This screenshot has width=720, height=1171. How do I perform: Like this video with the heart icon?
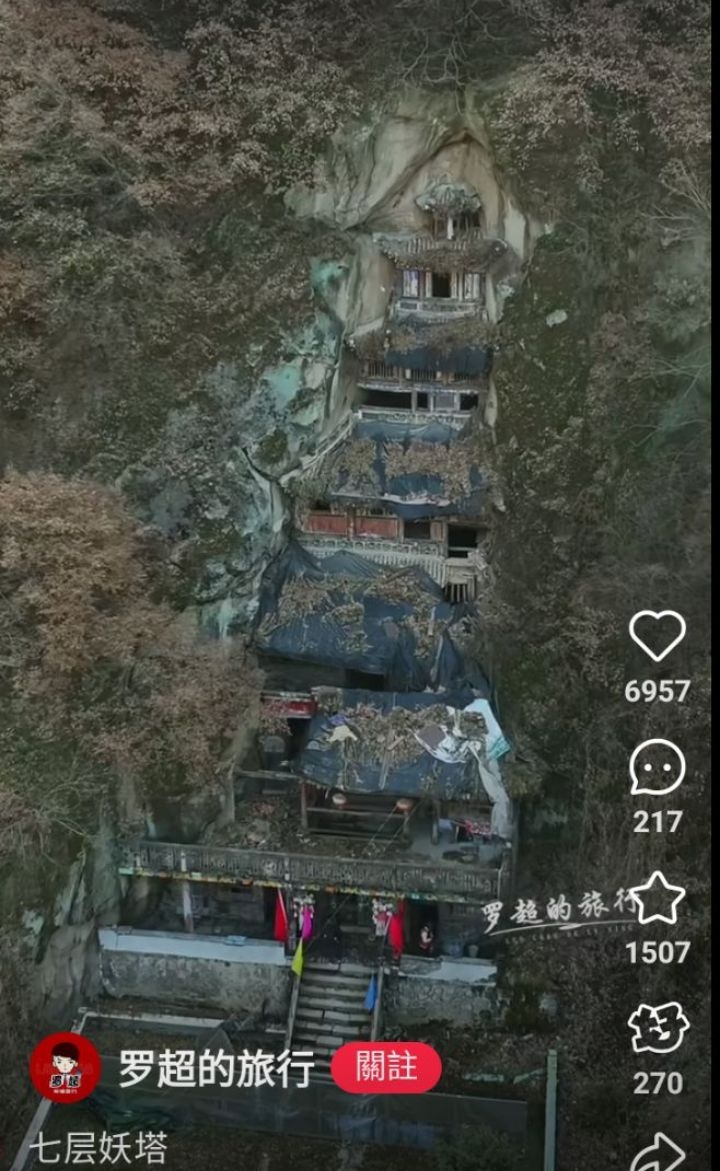657,636
